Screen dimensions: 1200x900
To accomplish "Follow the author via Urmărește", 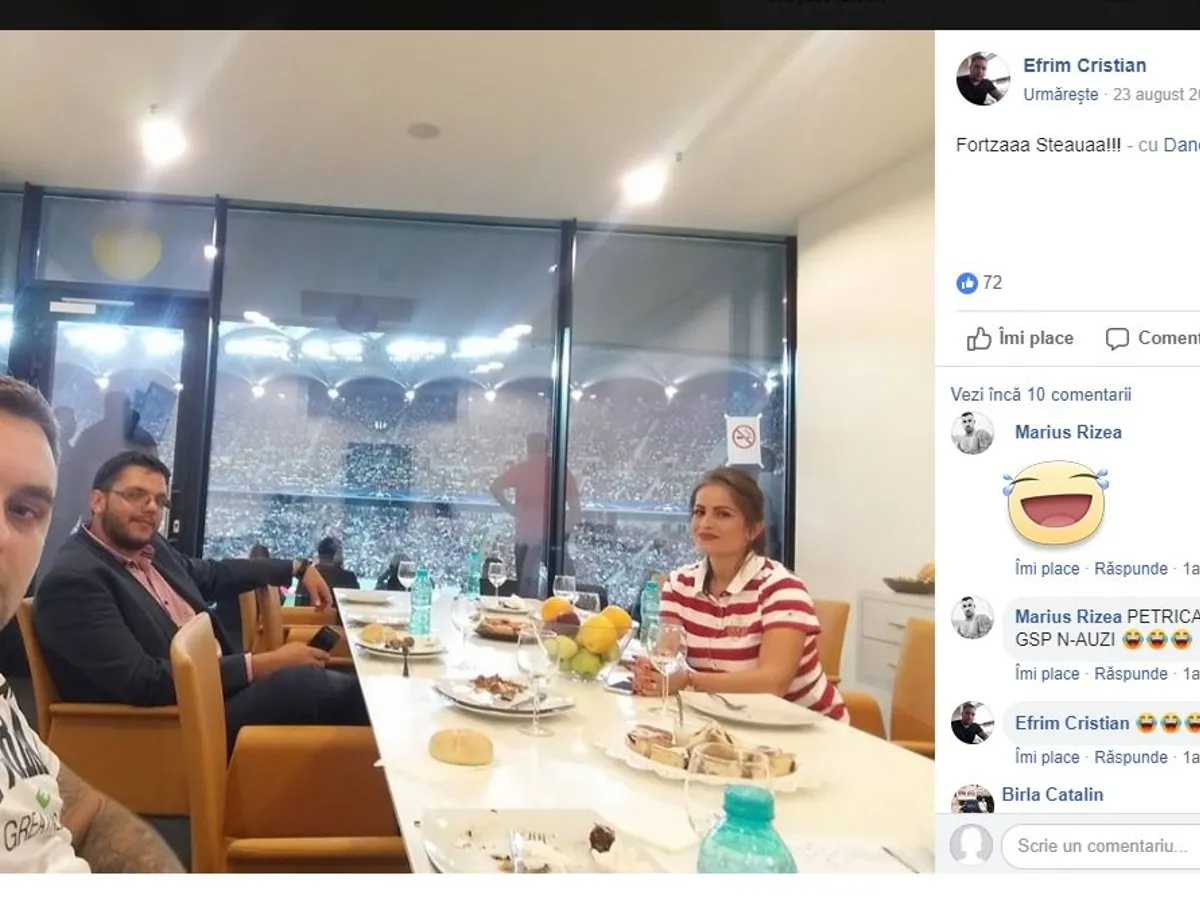I will coord(1060,95).
